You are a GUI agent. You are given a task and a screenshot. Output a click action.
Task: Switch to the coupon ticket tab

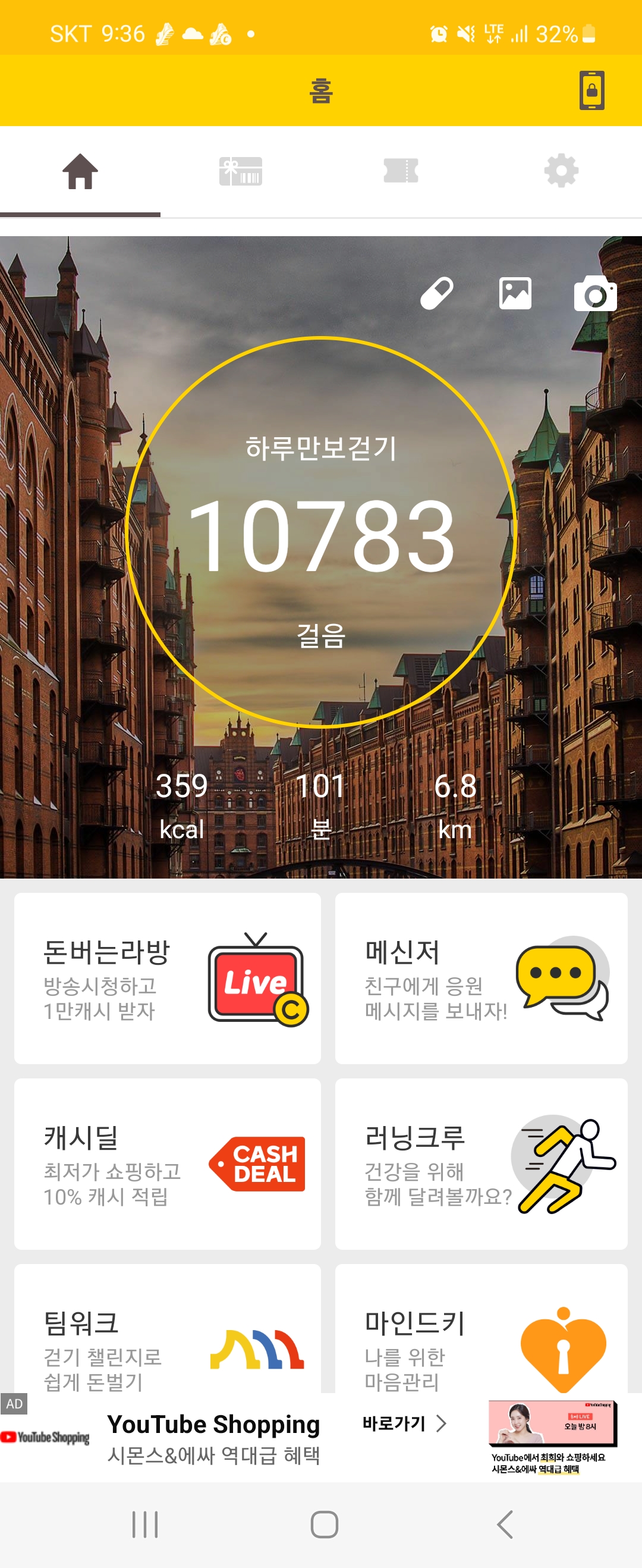coord(401,172)
